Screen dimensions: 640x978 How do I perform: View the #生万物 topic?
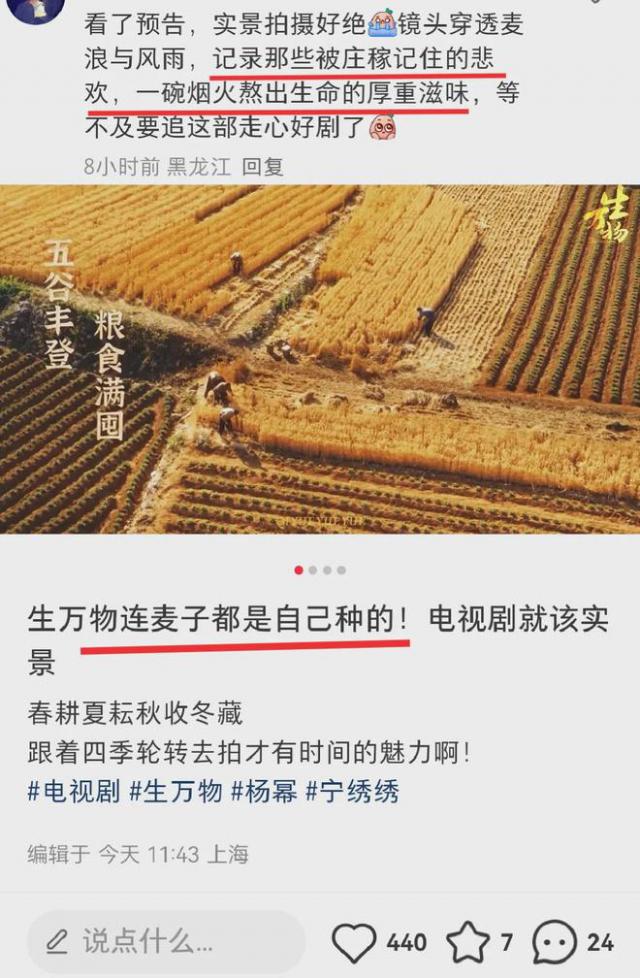pos(176,792)
